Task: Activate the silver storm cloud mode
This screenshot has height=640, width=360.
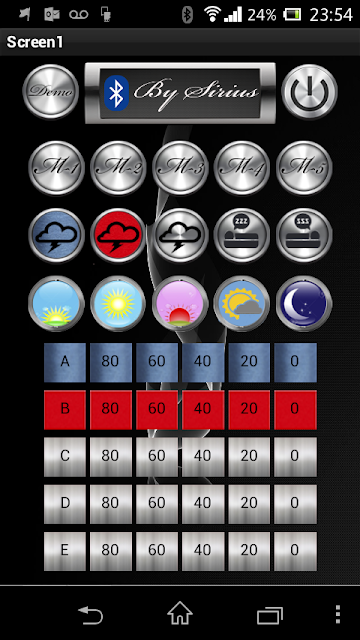Action: tap(180, 236)
